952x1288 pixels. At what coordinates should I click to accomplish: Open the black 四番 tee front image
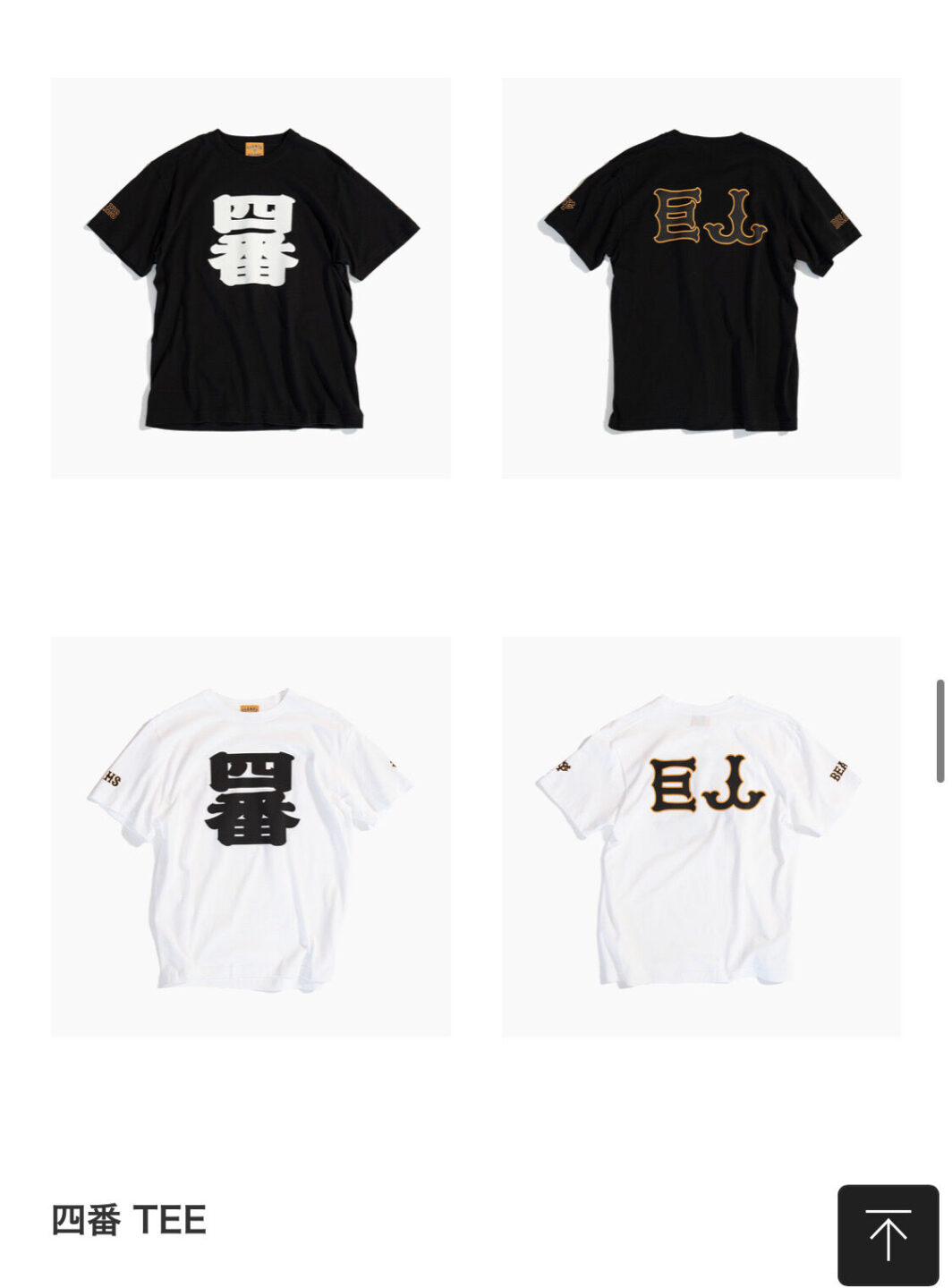click(x=251, y=278)
